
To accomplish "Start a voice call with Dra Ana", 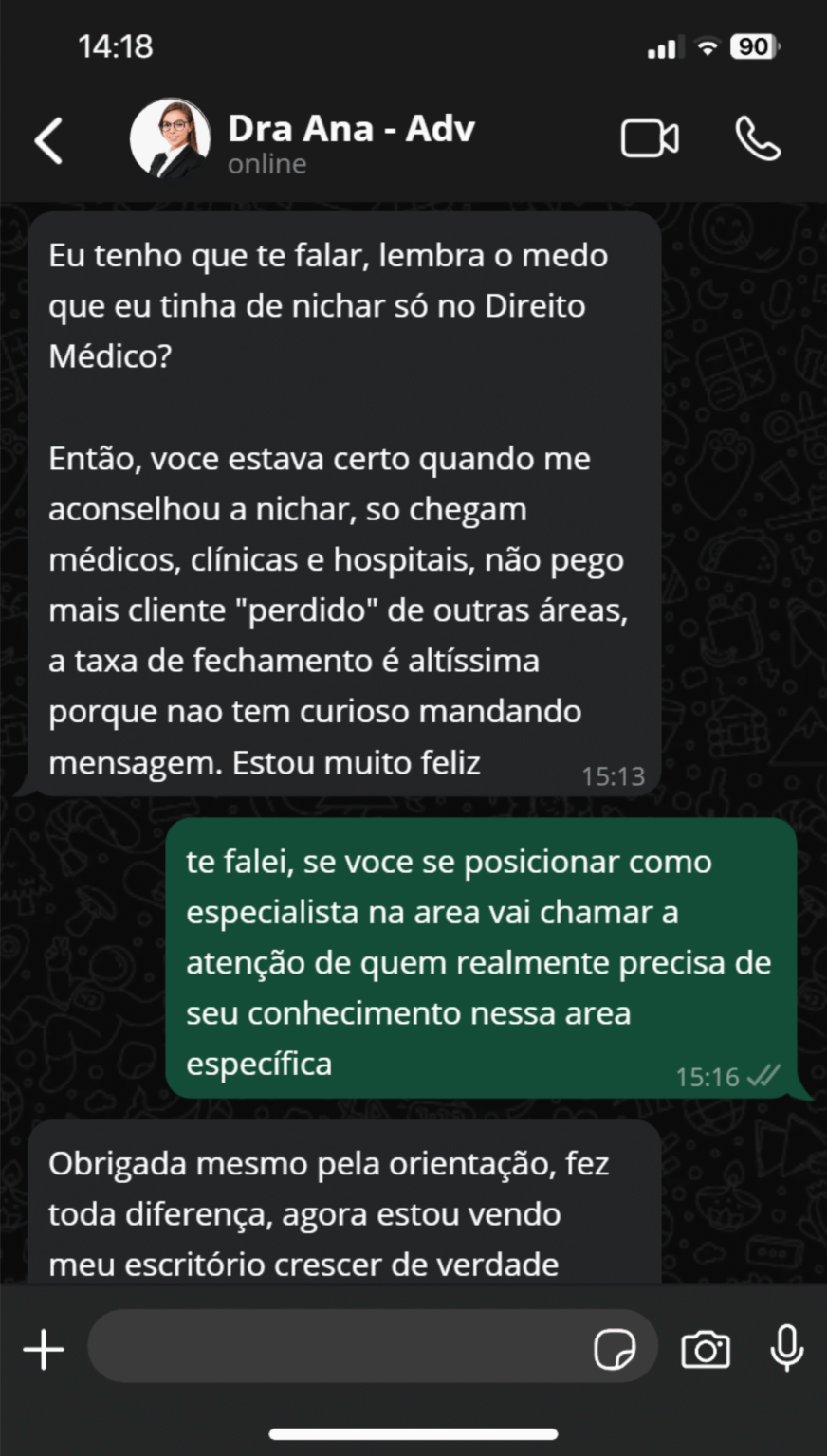I will pos(758,138).
